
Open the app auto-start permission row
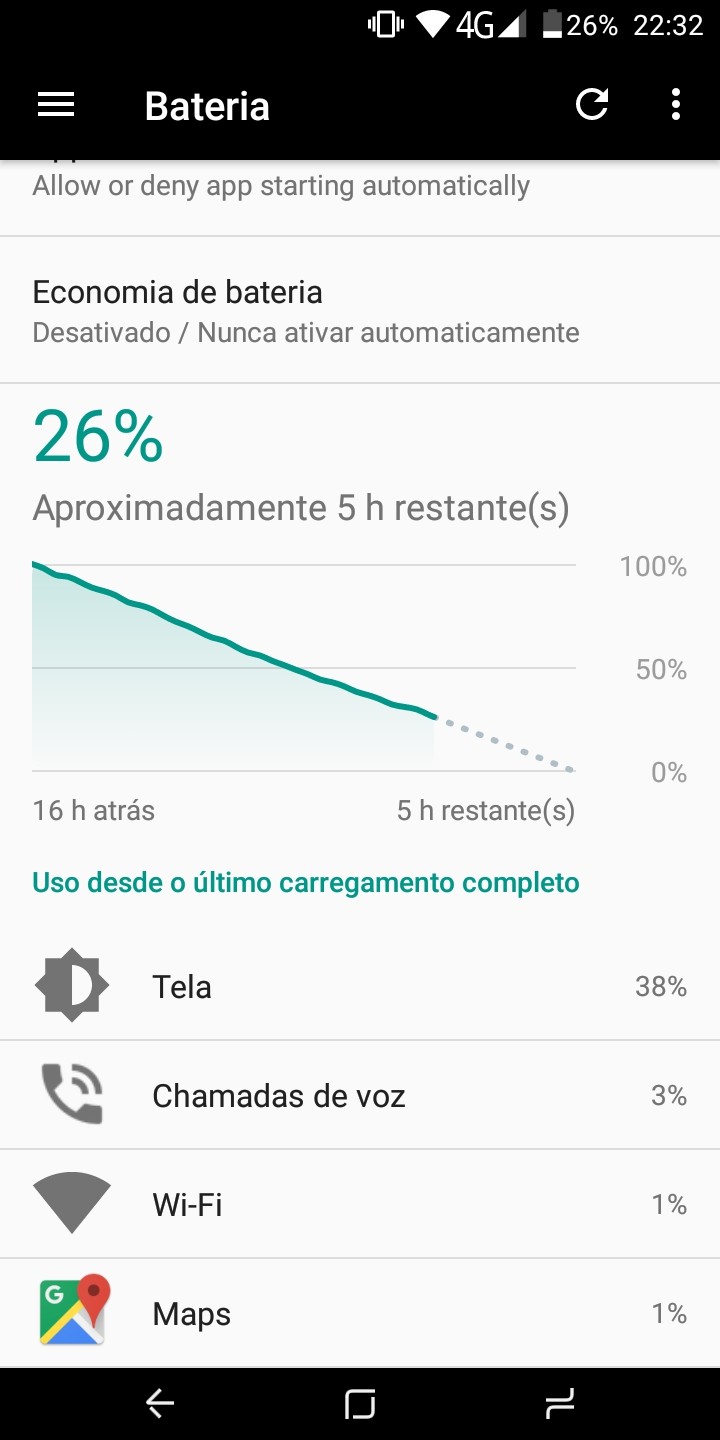click(x=360, y=198)
